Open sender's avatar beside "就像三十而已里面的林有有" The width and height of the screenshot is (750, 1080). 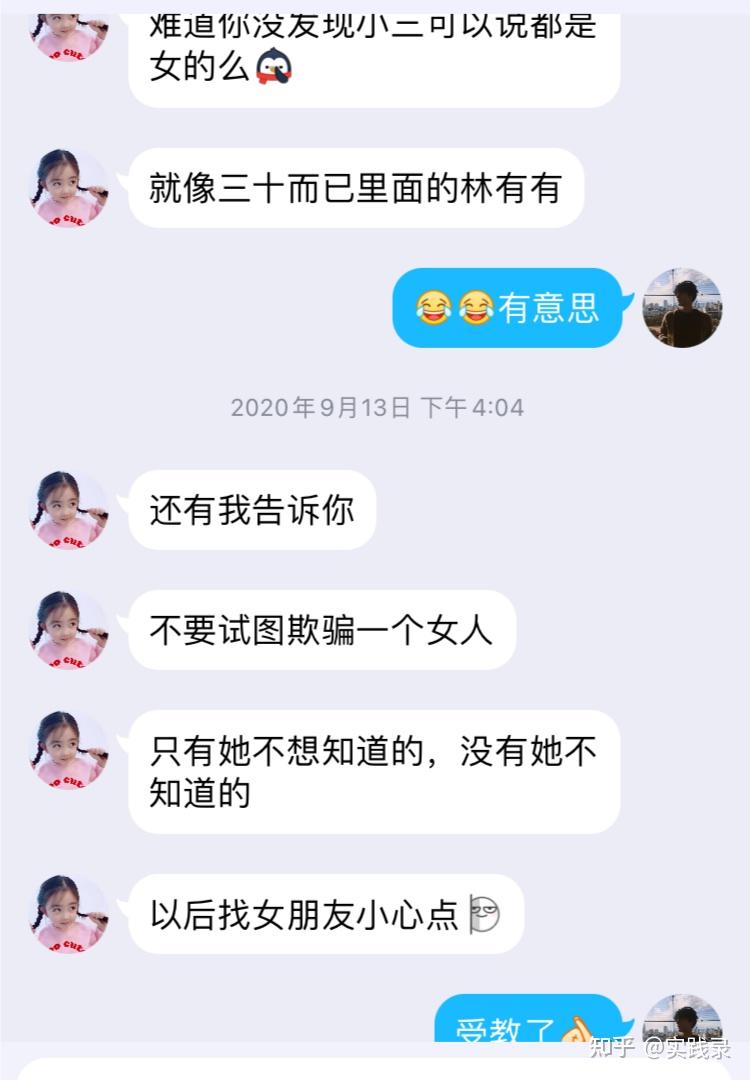click(x=69, y=189)
